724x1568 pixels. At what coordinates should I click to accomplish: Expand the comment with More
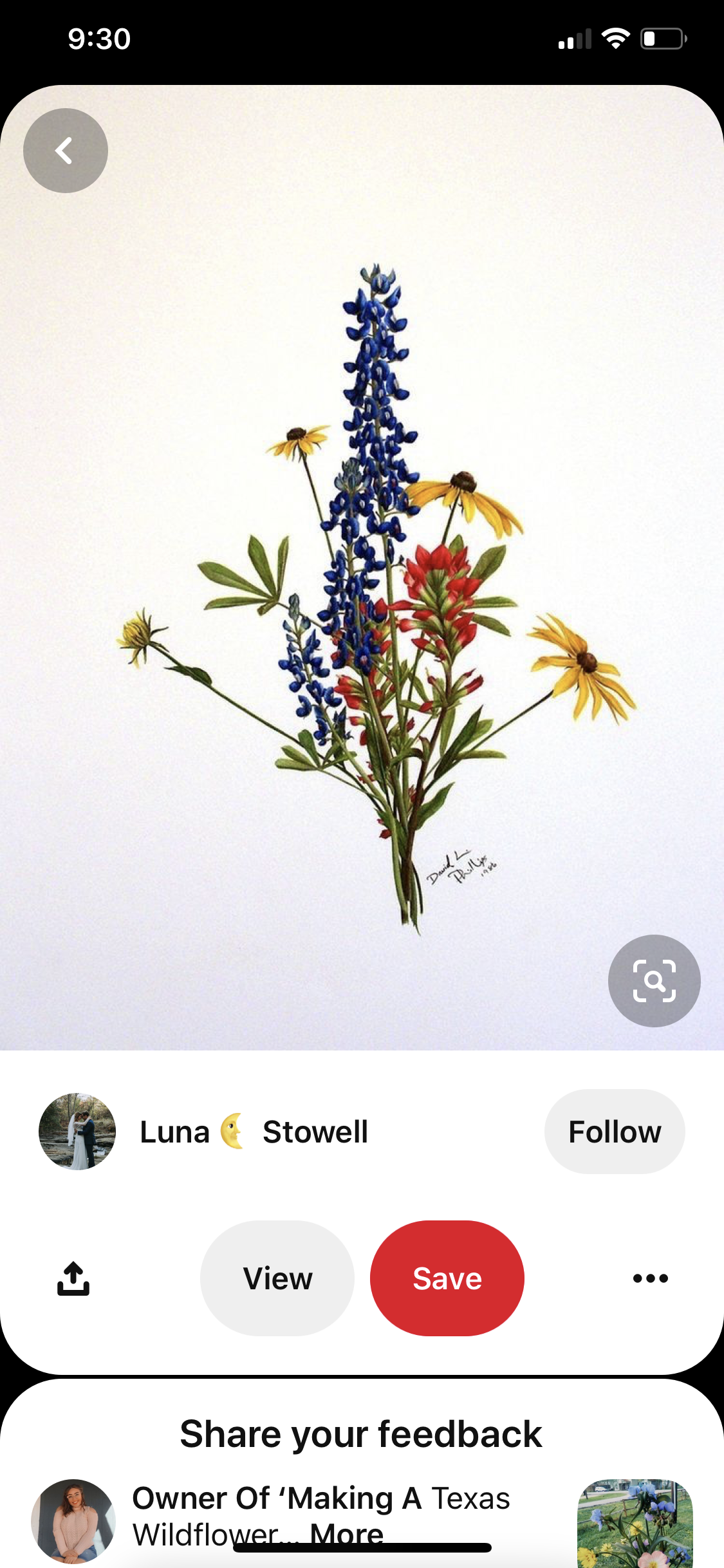[347, 1535]
